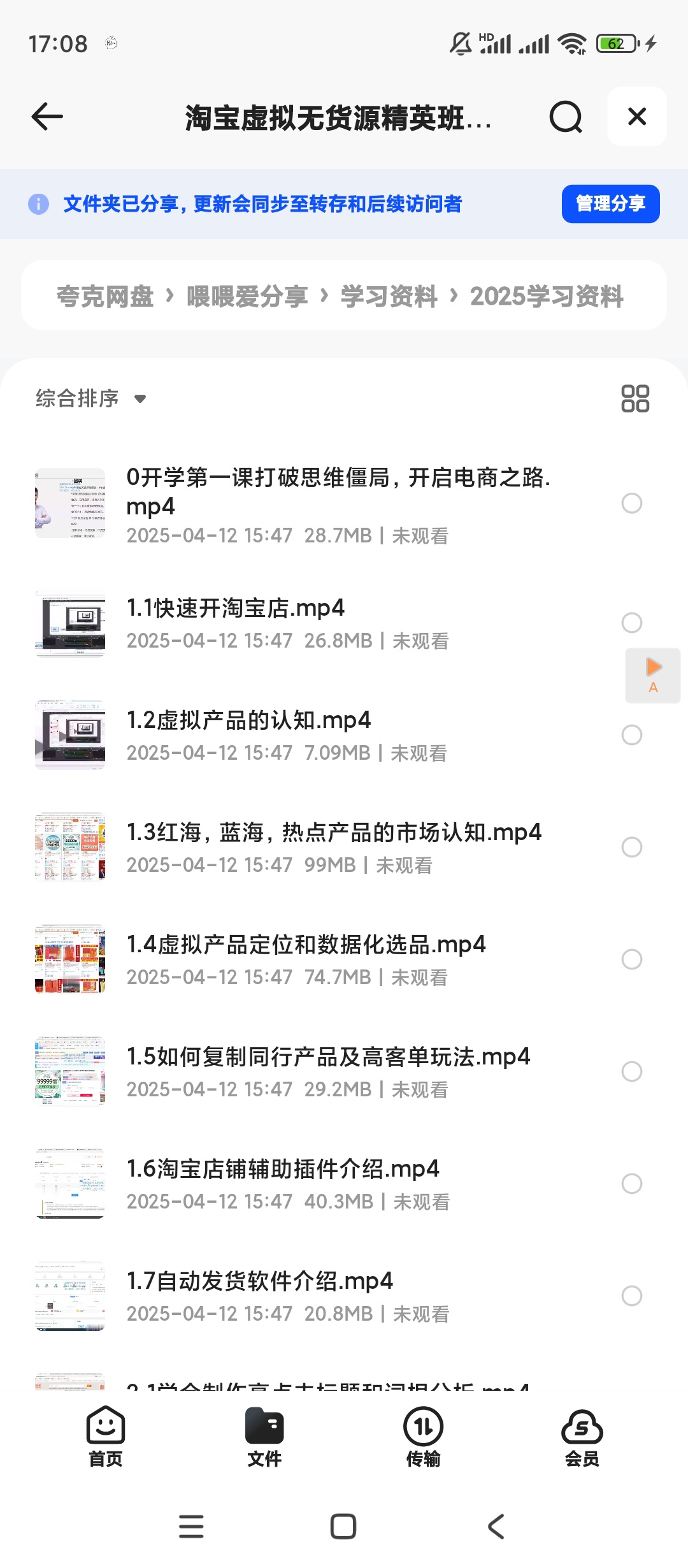688x1568 pixels.
Task: Select the checkbox for 1.1快速开淘宝店.mp4
Action: [x=631, y=623]
